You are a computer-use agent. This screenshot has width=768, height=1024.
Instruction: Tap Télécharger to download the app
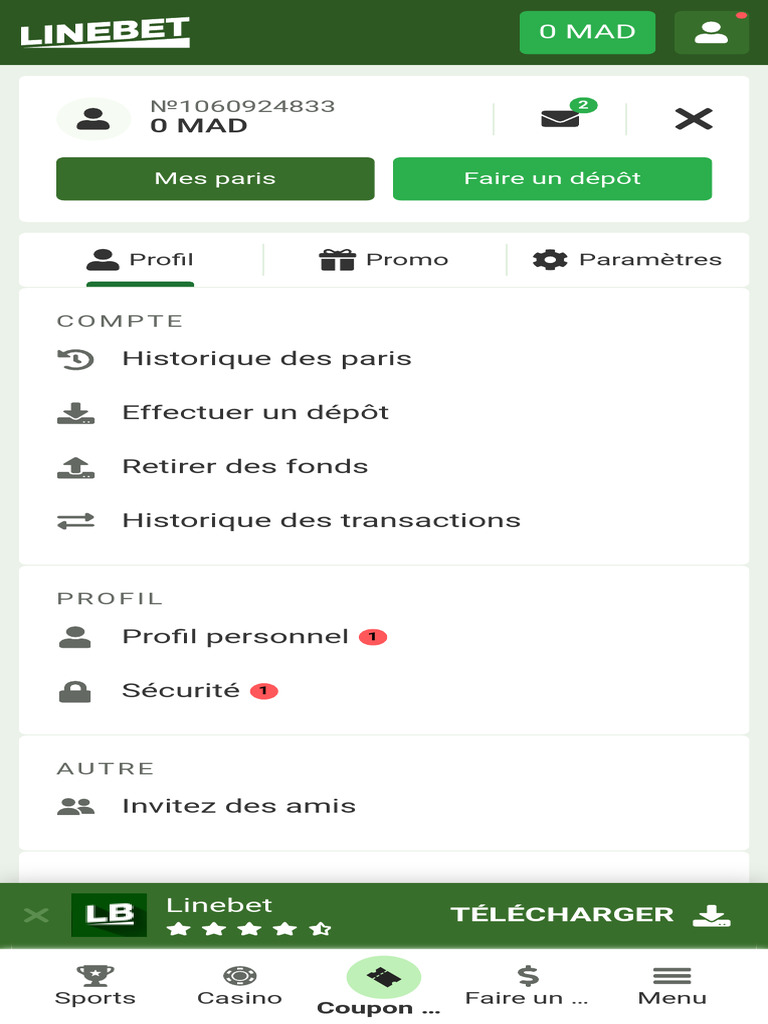pyautogui.click(x=590, y=915)
